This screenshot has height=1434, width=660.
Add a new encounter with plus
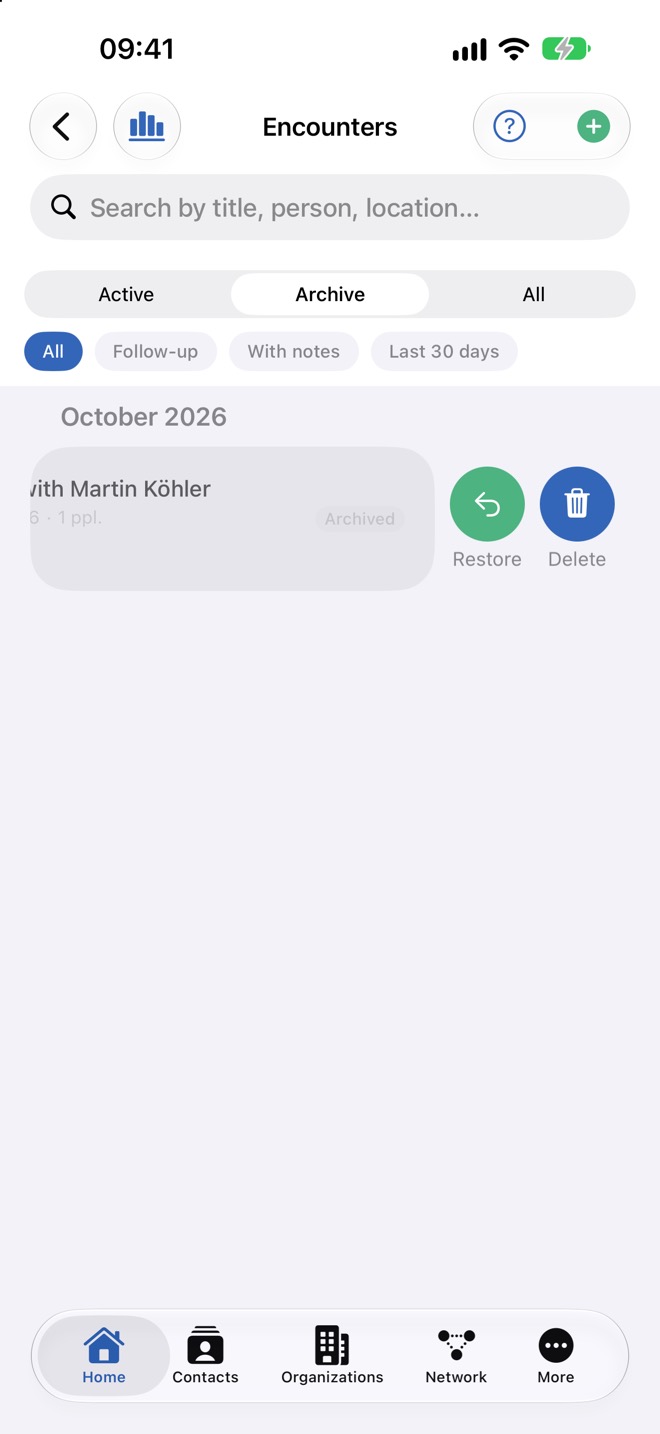tap(594, 127)
